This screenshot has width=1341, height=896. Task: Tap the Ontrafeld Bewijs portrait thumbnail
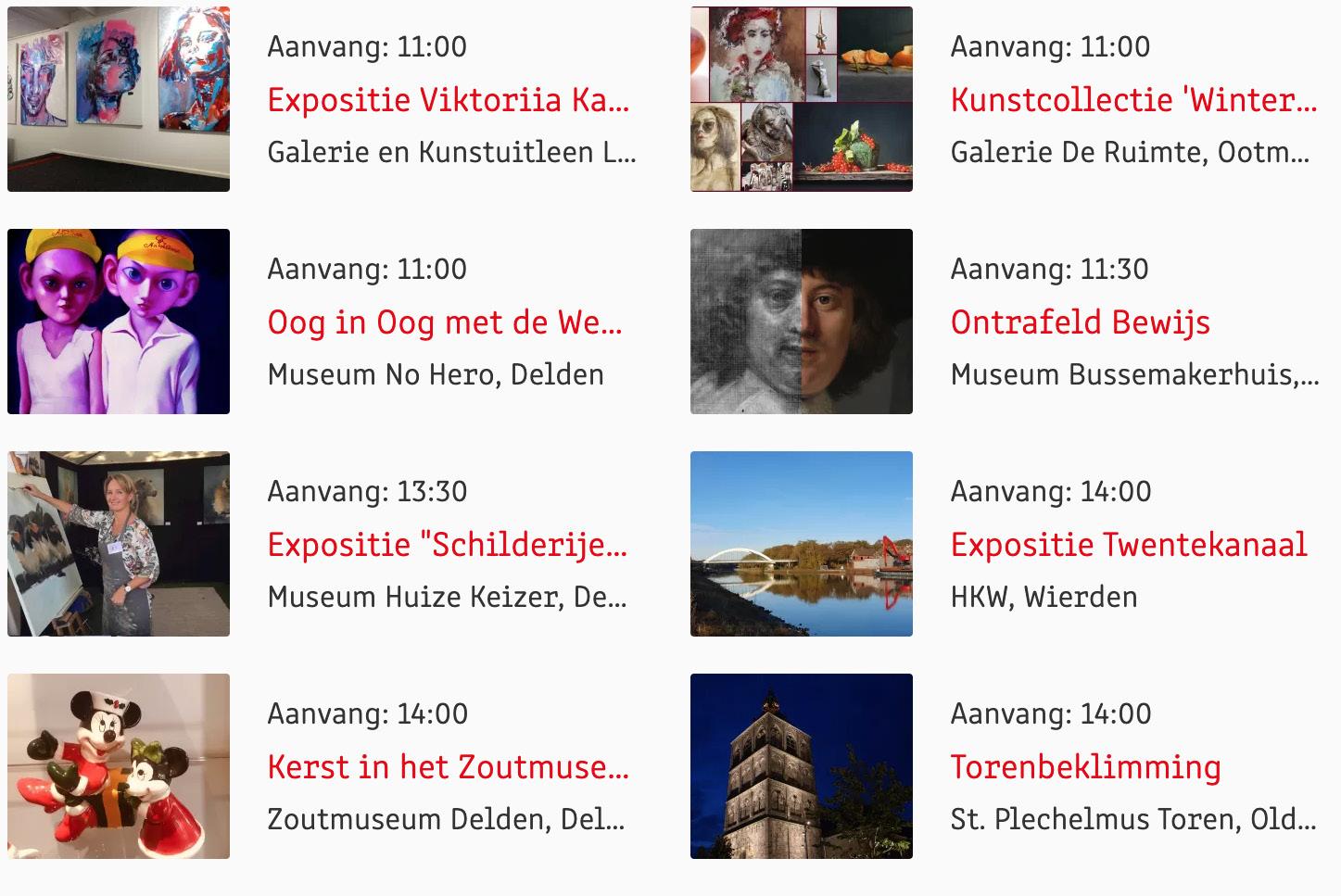pos(801,322)
